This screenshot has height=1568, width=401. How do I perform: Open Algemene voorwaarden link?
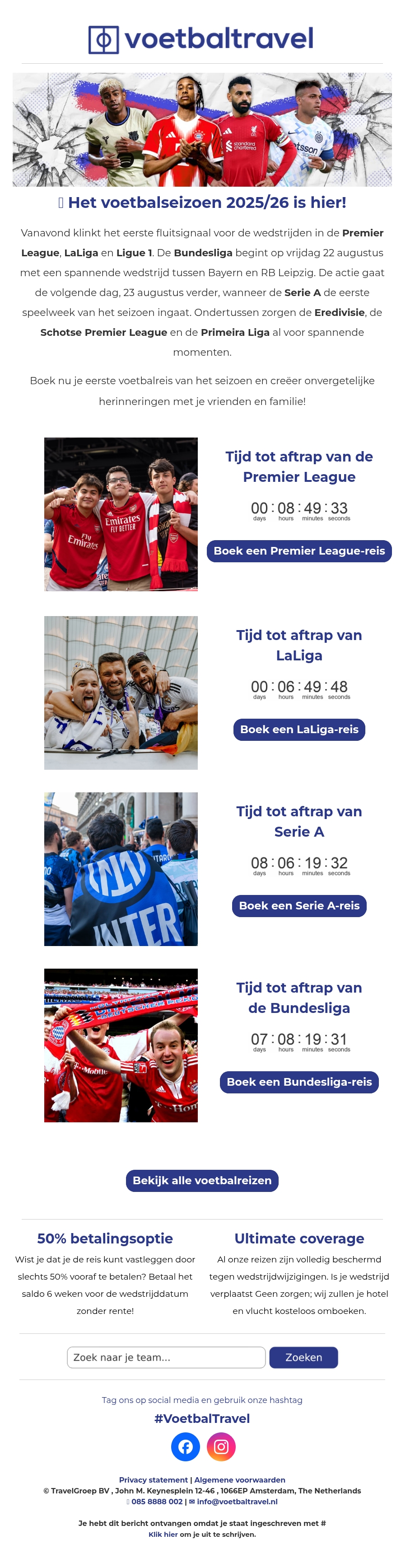coord(239,1480)
